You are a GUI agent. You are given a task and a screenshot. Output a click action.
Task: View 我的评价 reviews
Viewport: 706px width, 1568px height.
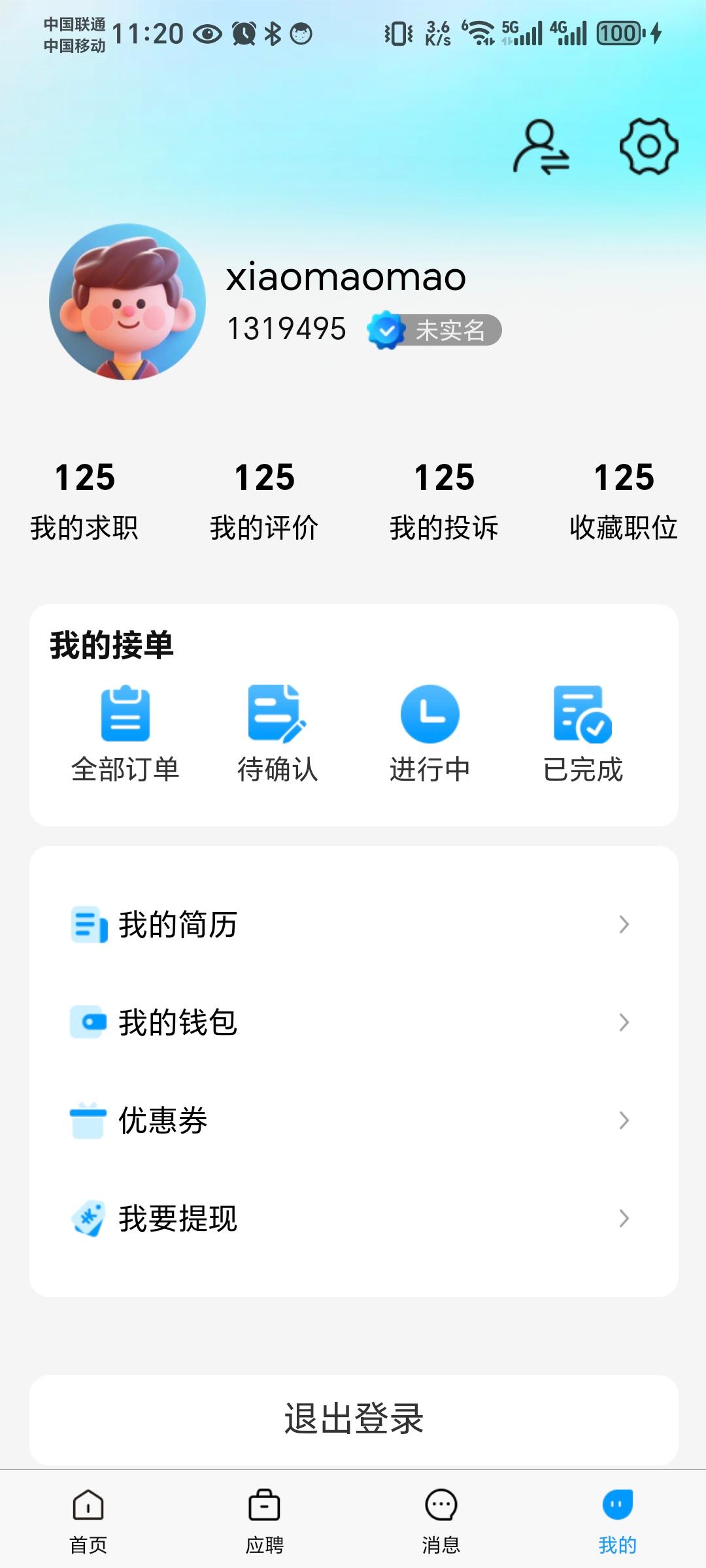(x=264, y=500)
